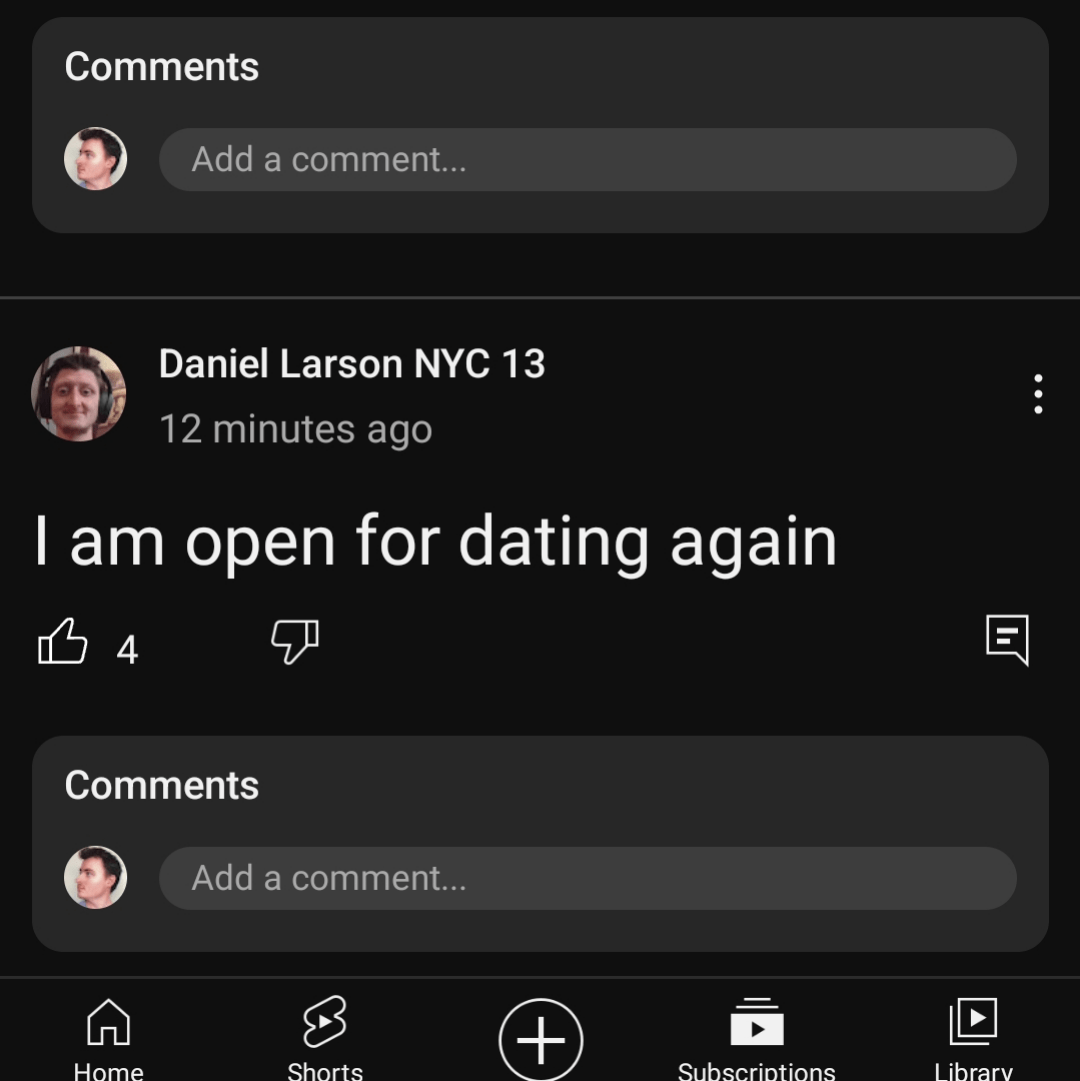Dislike the "I am open for dating again" post
Screen dimensions: 1080x1081
[x=295, y=641]
